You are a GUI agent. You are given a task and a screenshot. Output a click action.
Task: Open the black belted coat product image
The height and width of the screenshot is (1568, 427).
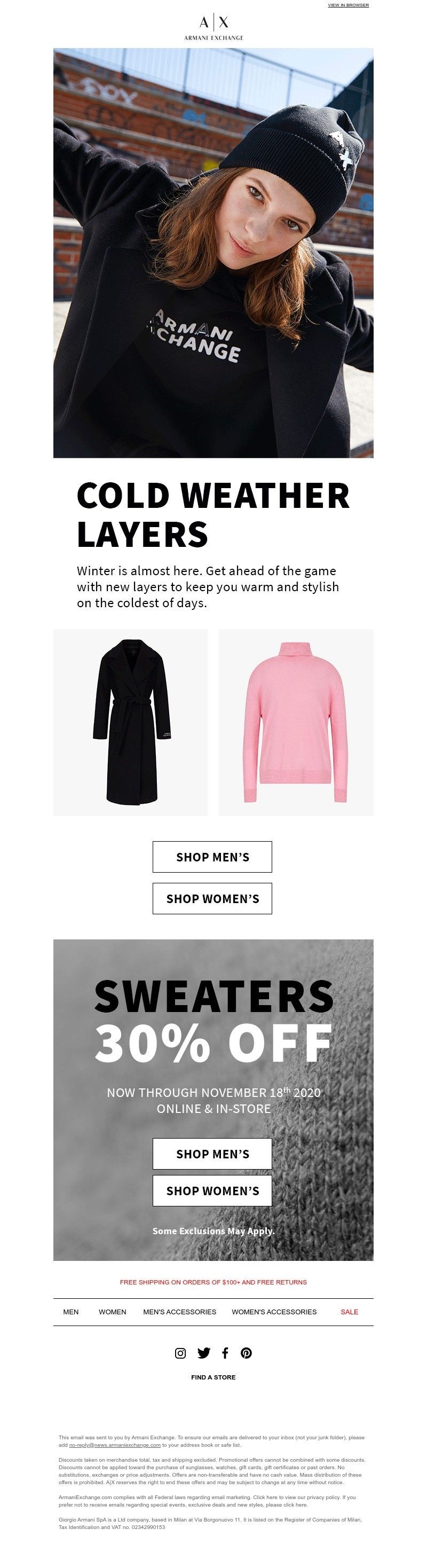pyautogui.click(x=131, y=722)
